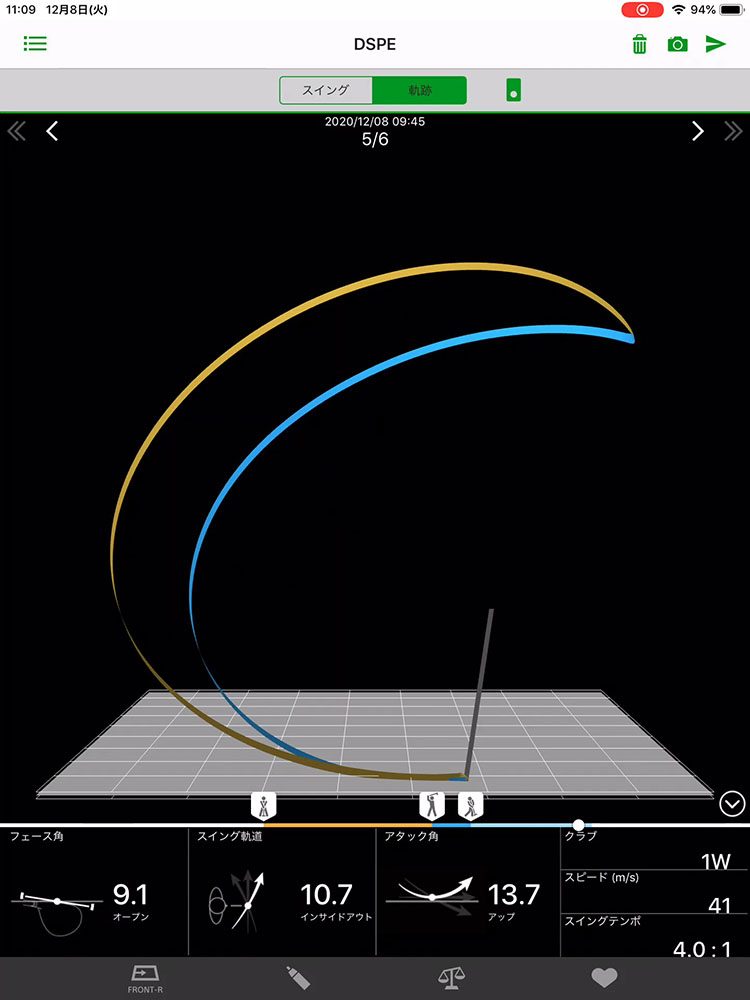Open the hamburger menu list
Viewport: 750px width, 1000px height.
[35, 44]
